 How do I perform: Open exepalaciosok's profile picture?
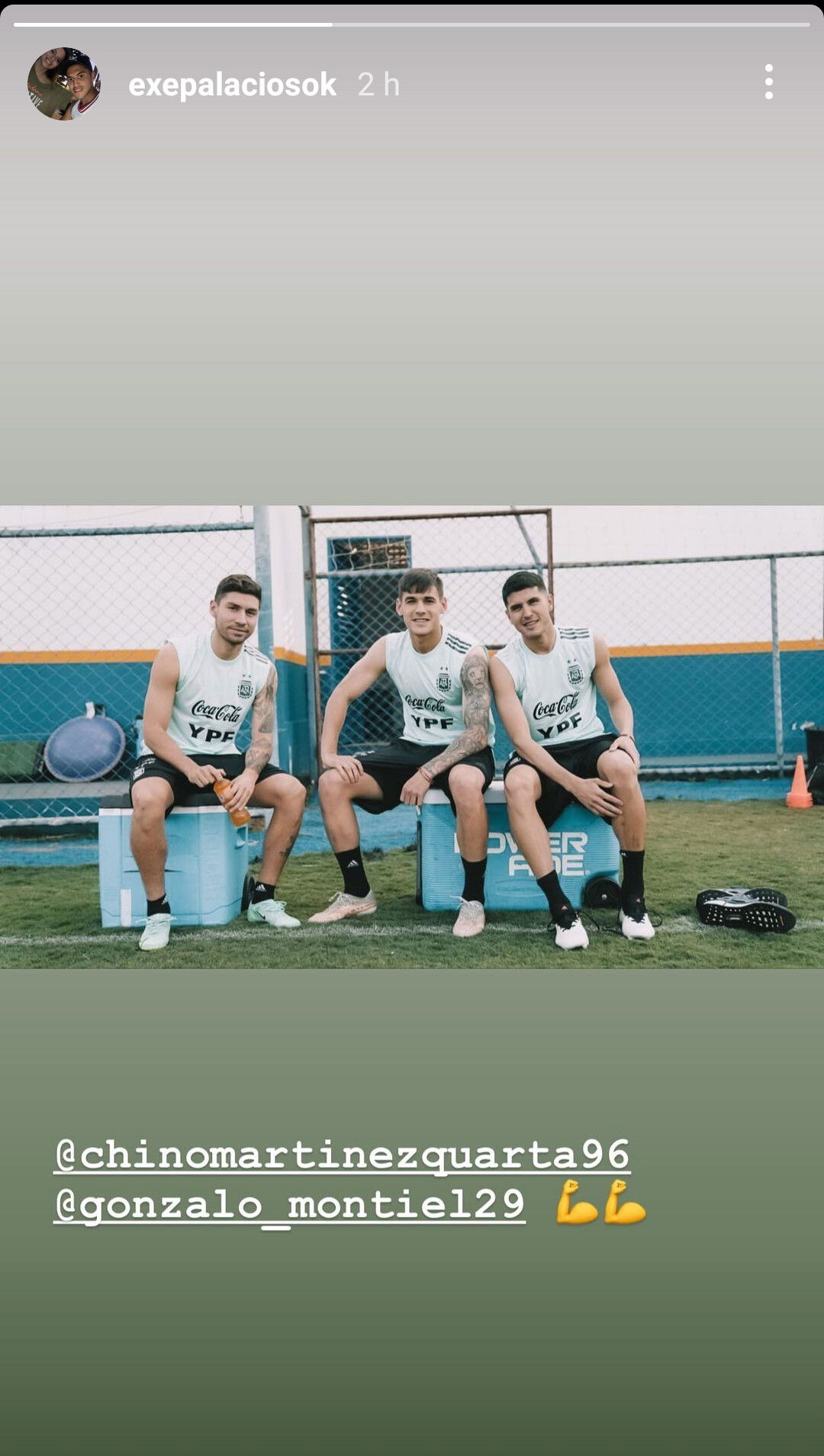click(x=64, y=84)
